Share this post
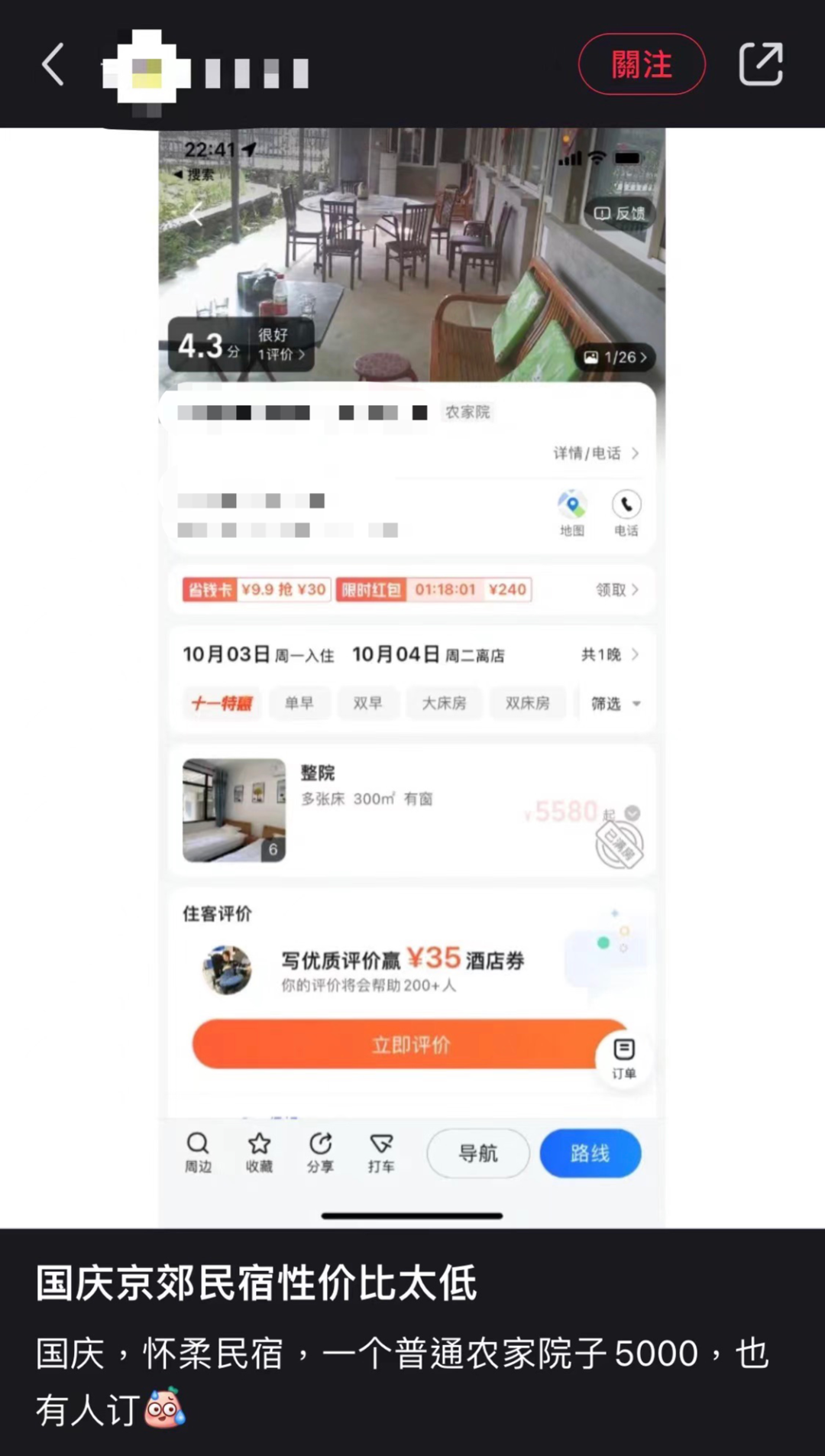Viewport: 825px width, 1456px height. coord(761,64)
